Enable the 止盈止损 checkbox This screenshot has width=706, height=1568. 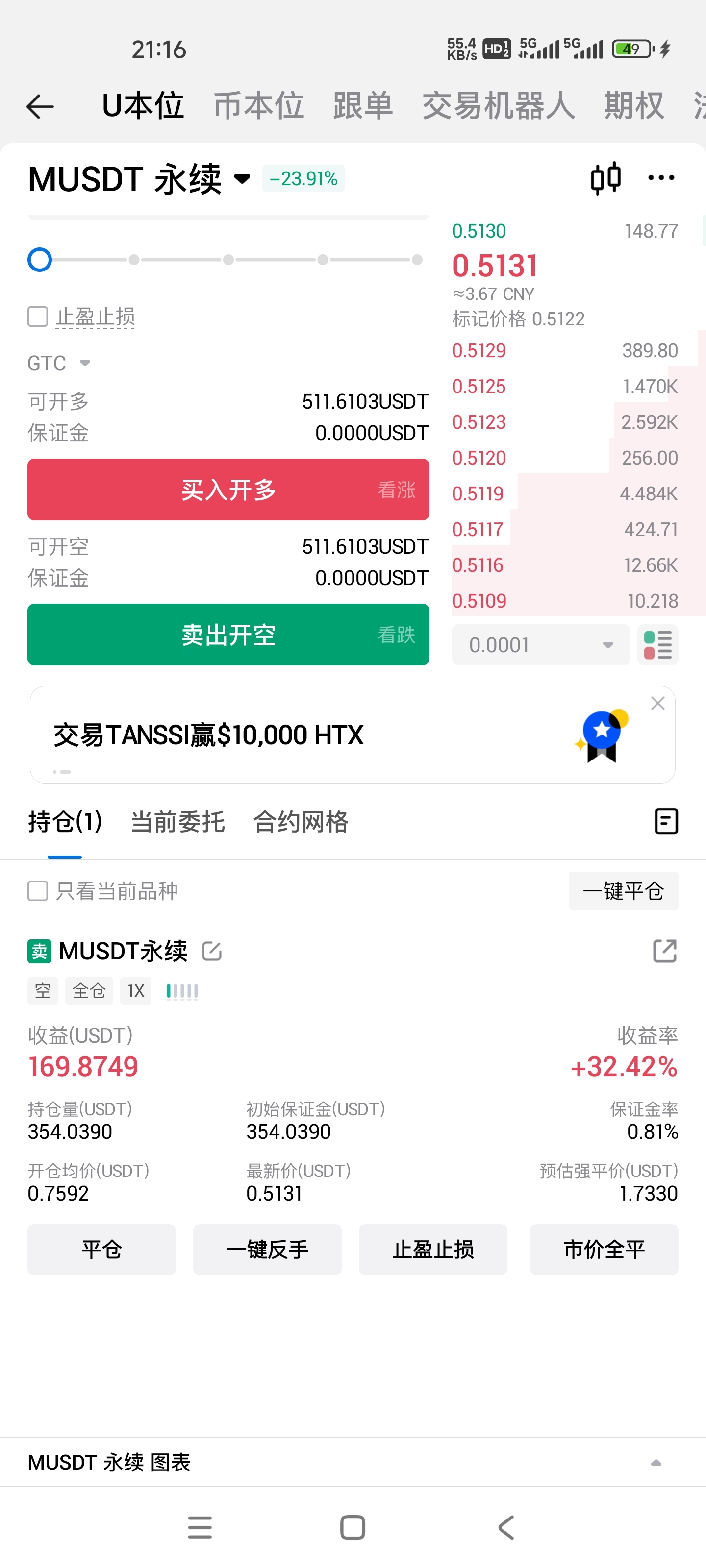click(37, 316)
